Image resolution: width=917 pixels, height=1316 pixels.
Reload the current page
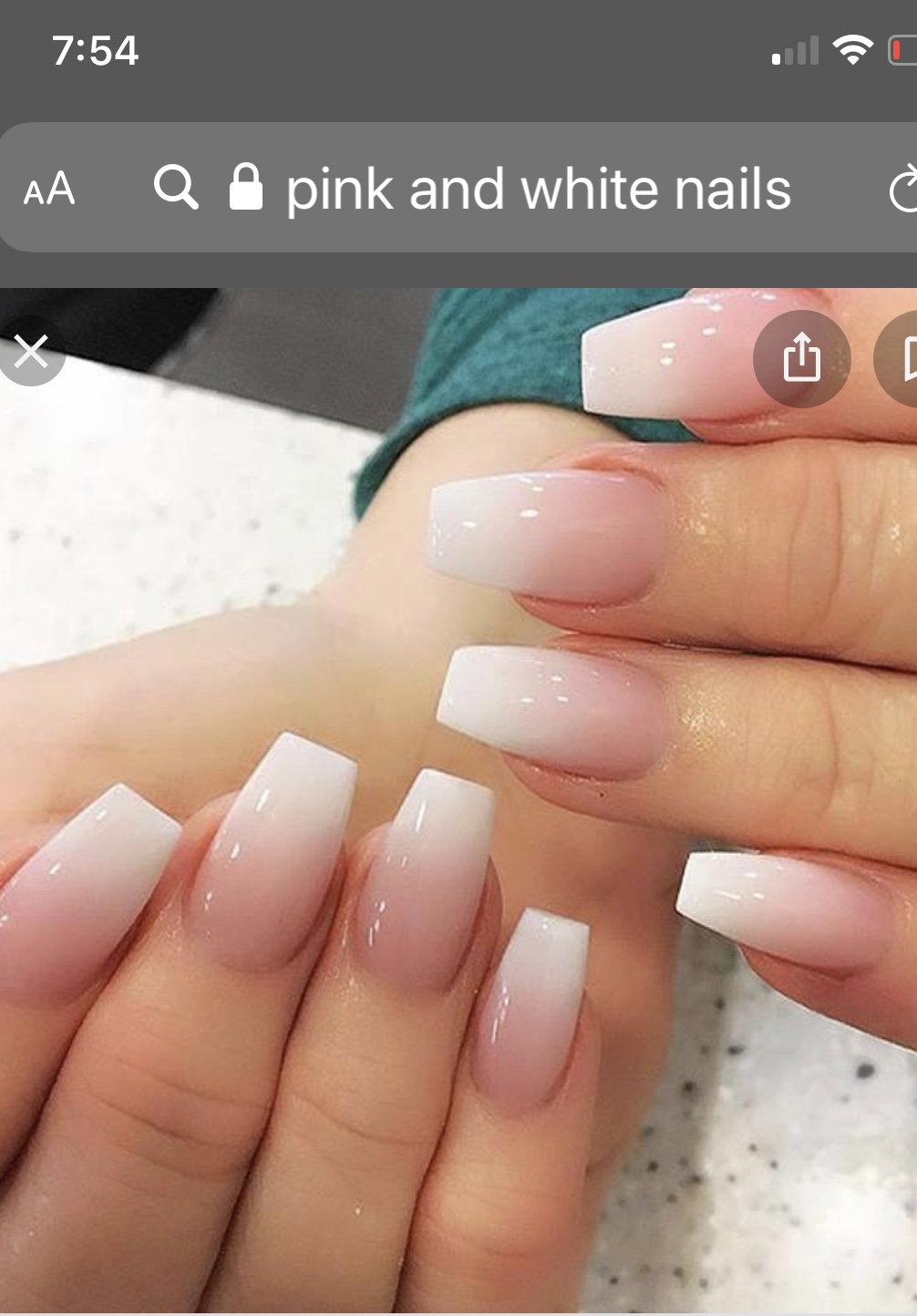903,190
